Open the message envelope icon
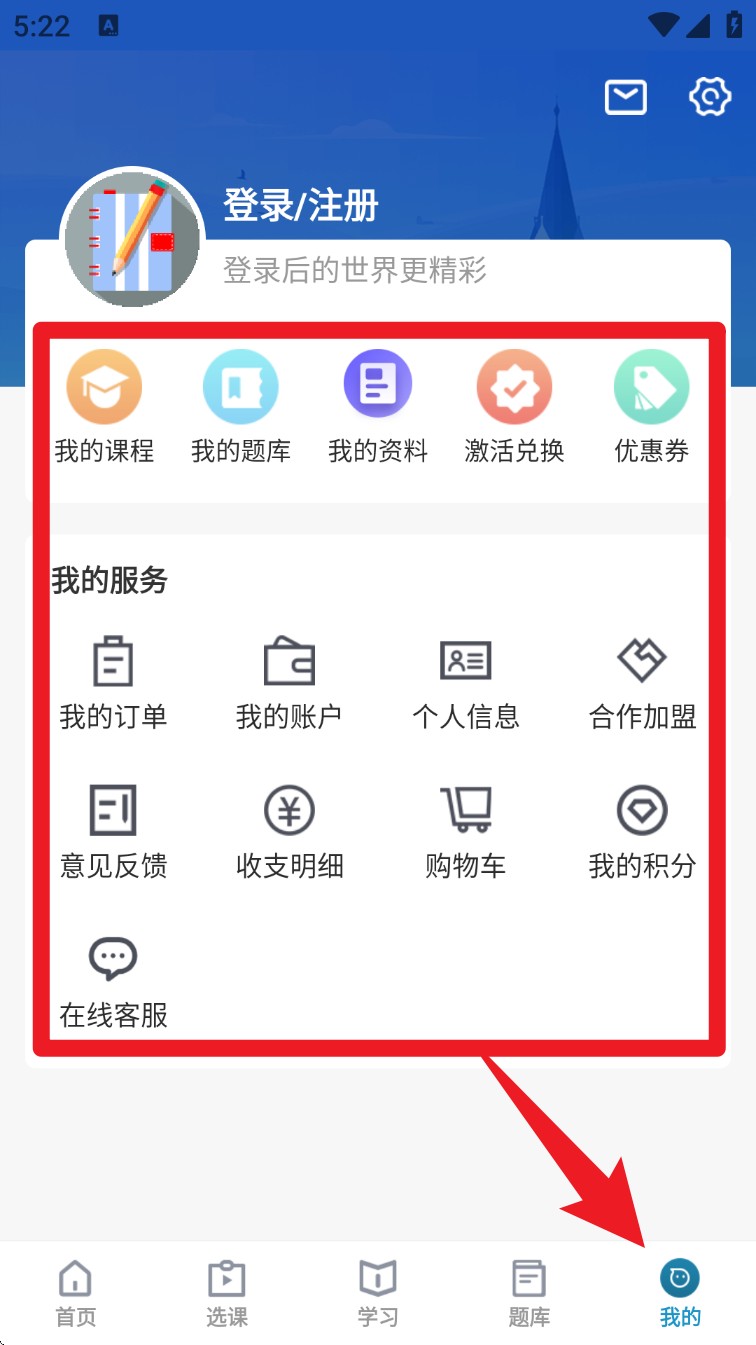 pyautogui.click(x=625, y=97)
